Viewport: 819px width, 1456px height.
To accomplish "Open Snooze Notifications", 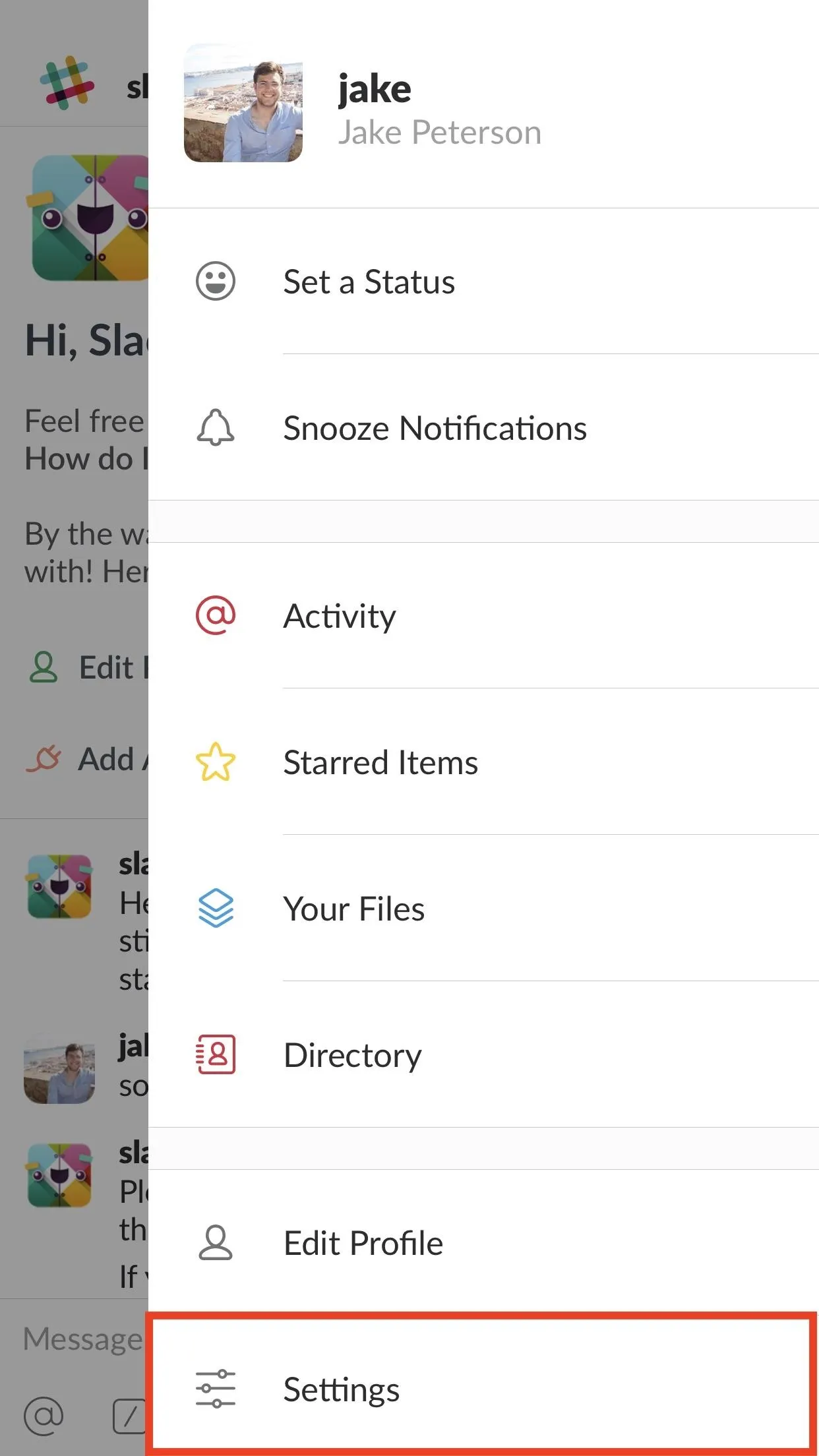I will (483, 428).
